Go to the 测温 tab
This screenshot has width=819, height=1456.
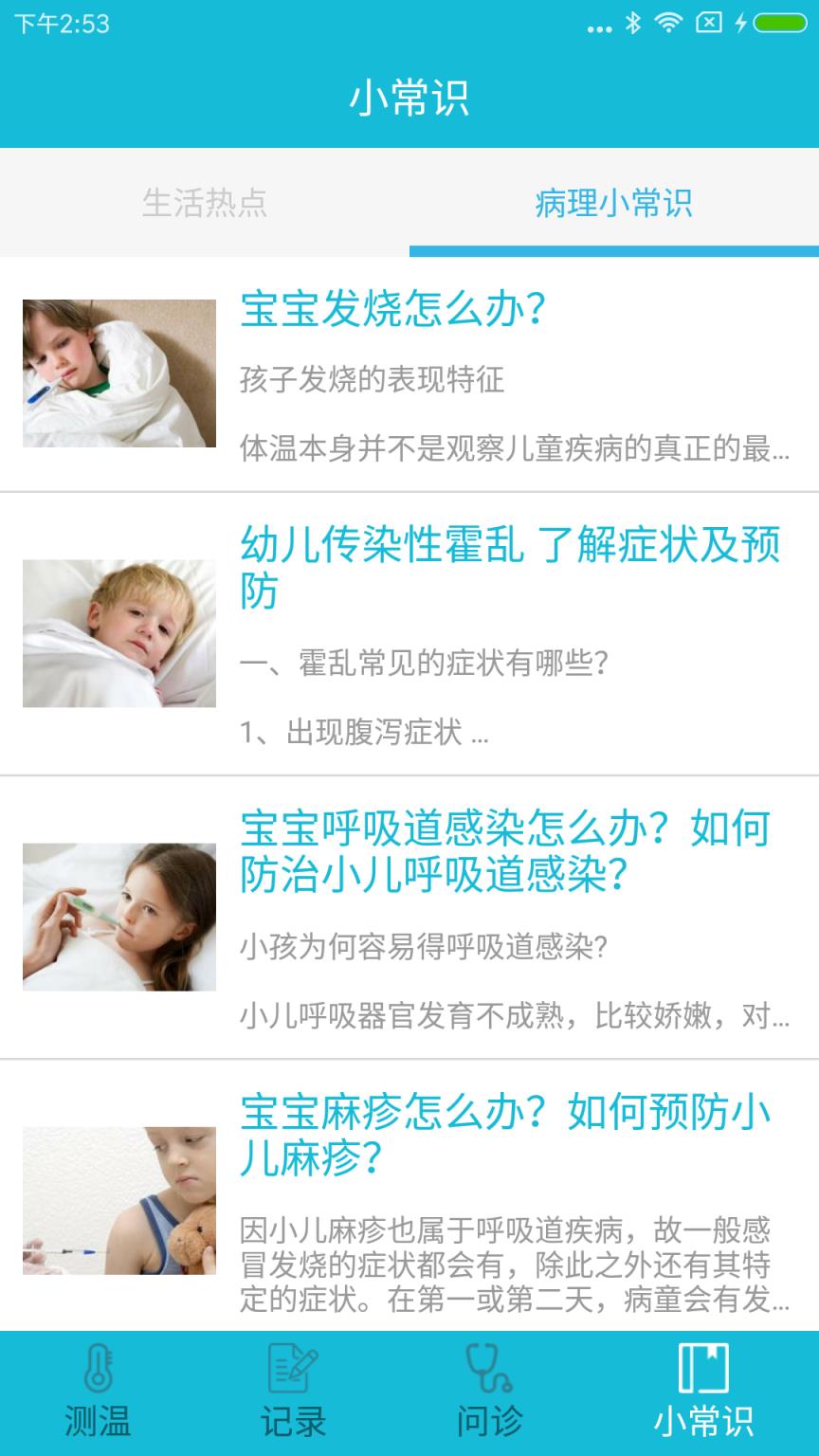98,1392
